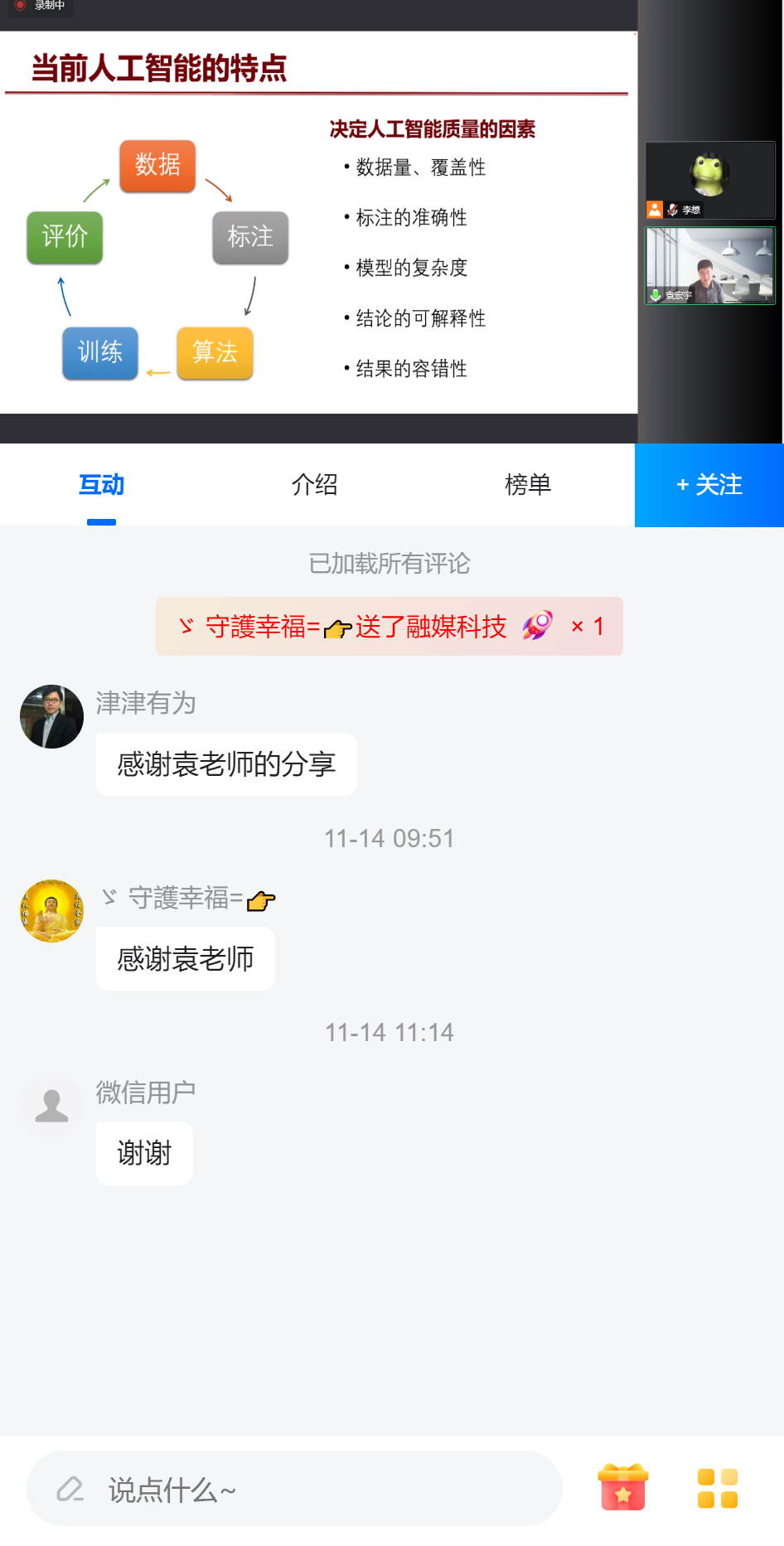Click the pencil icon in the comment box

point(73,1487)
